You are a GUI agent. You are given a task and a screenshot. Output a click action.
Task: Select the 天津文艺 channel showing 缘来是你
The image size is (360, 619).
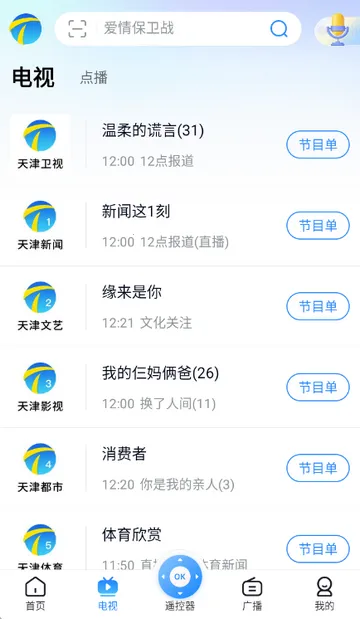click(x=180, y=306)
